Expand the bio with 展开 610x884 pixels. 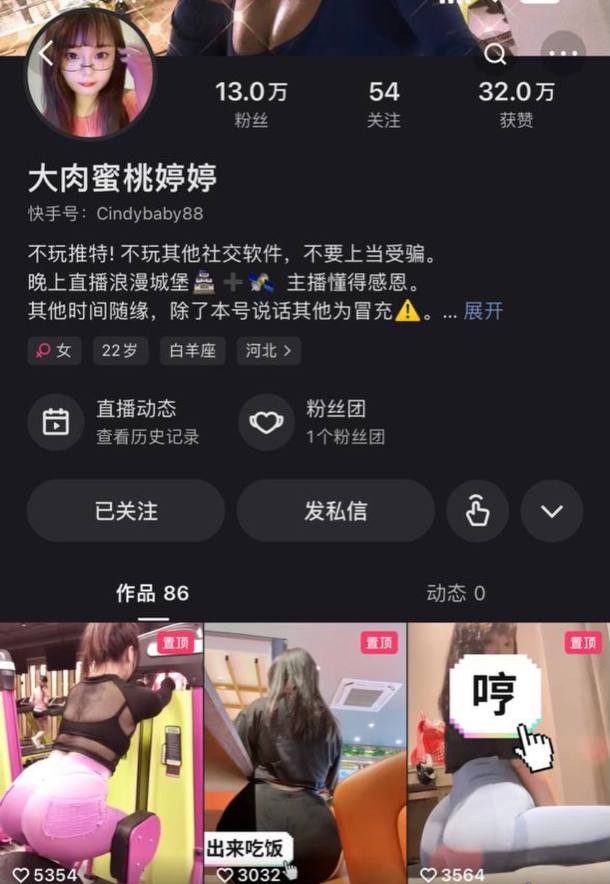tap(483, 311)
